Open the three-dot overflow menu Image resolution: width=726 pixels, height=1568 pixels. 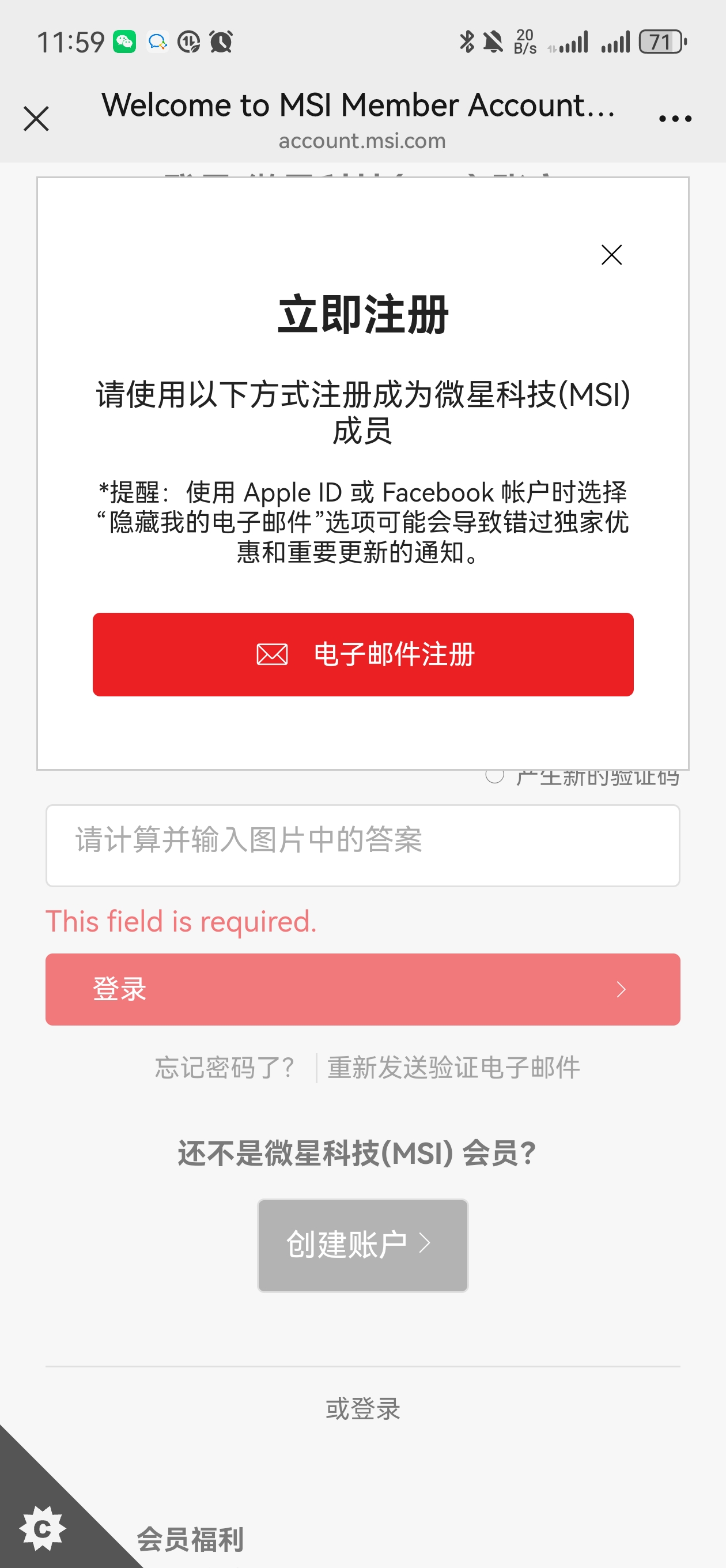[675, 119]
